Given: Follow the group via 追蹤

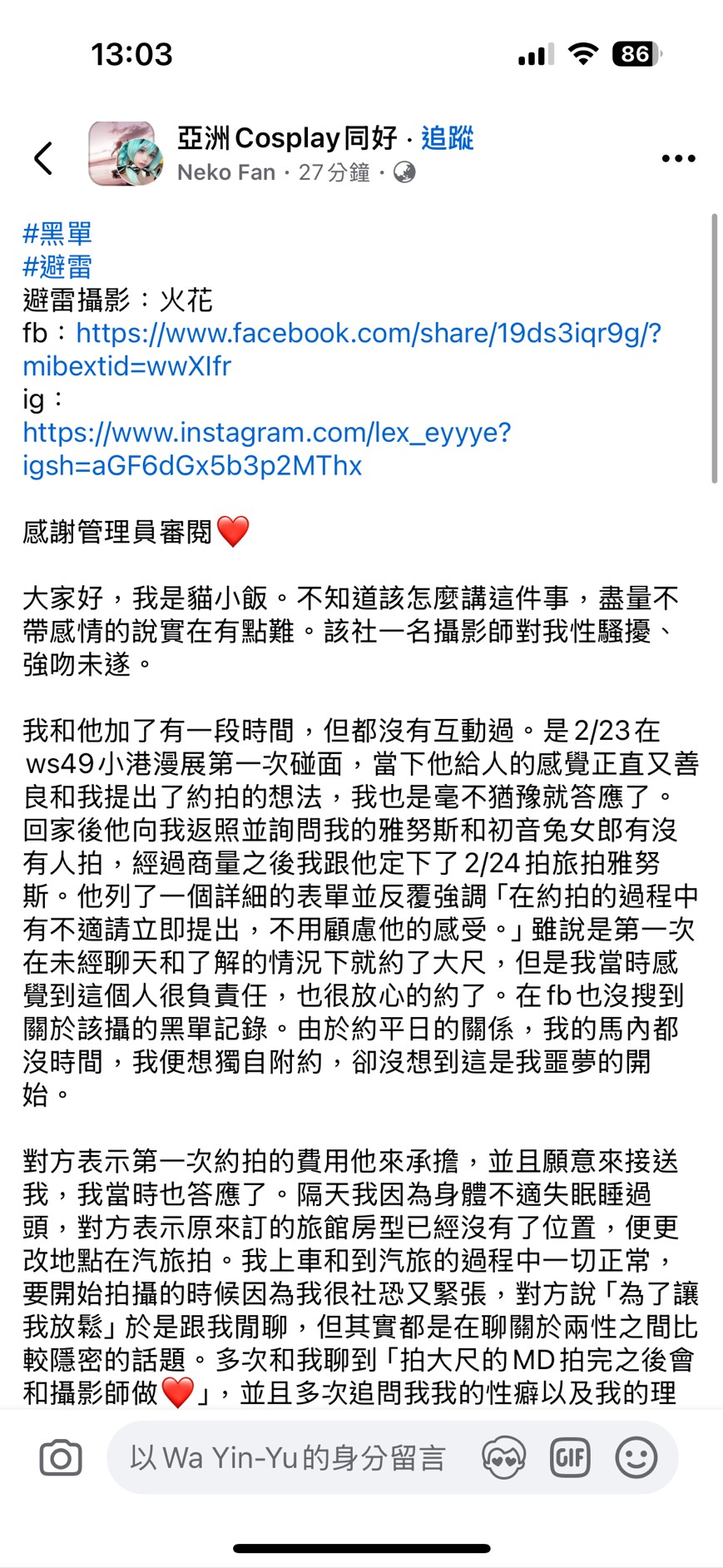Looking at the screenshot, I should click(x=447, y=138).
